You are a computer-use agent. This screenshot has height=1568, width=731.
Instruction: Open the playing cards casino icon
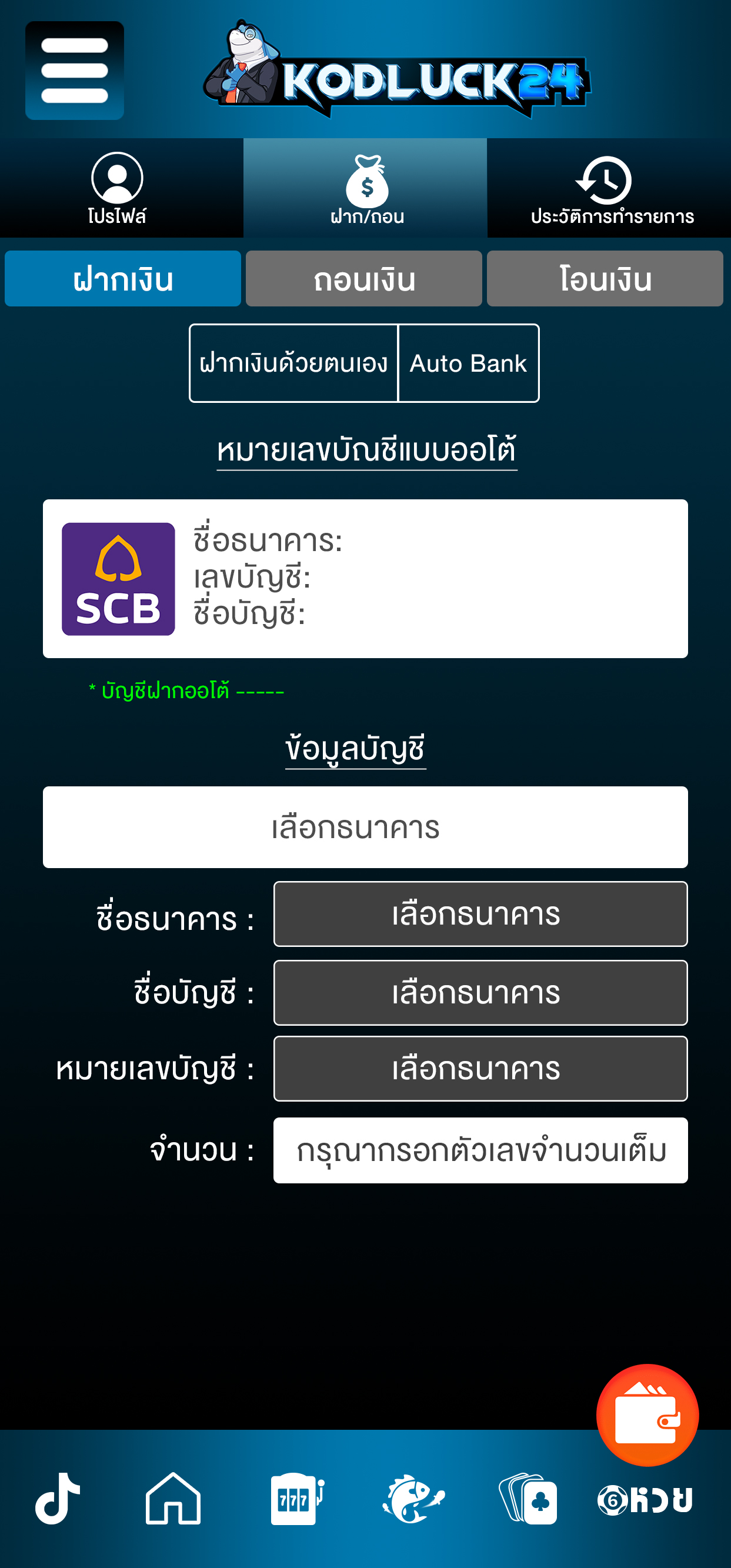(x=528, y=1499)
